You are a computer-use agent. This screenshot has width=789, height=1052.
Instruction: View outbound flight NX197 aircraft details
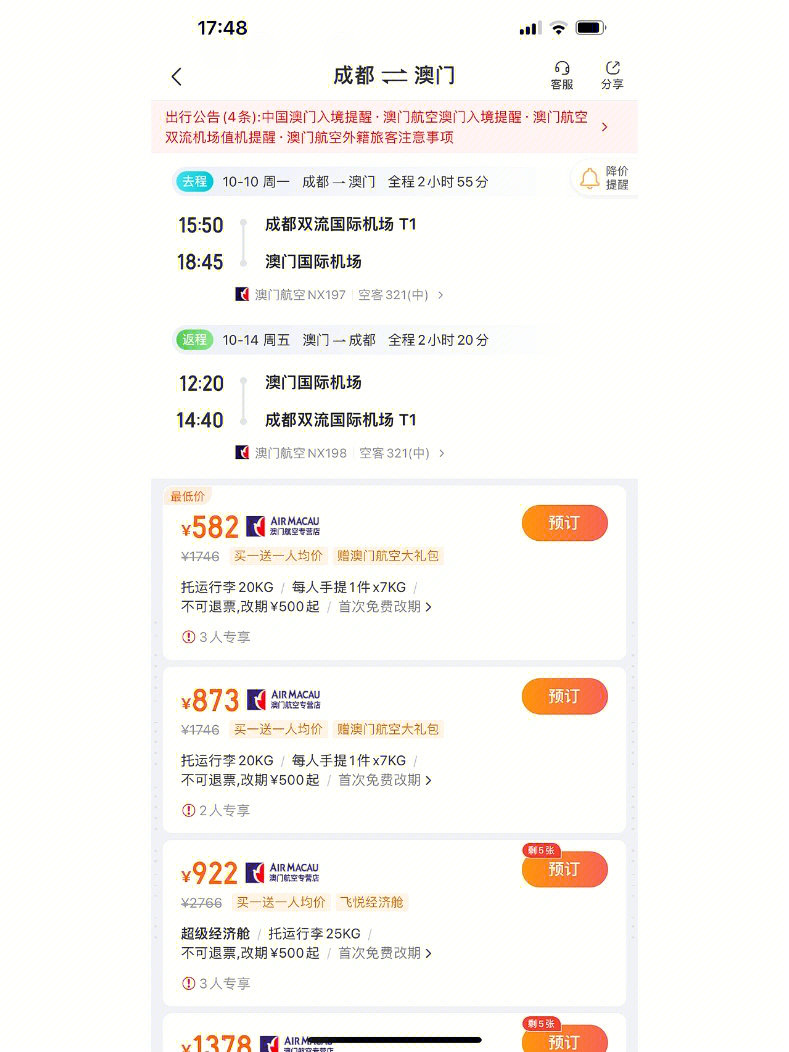(340, 295)
